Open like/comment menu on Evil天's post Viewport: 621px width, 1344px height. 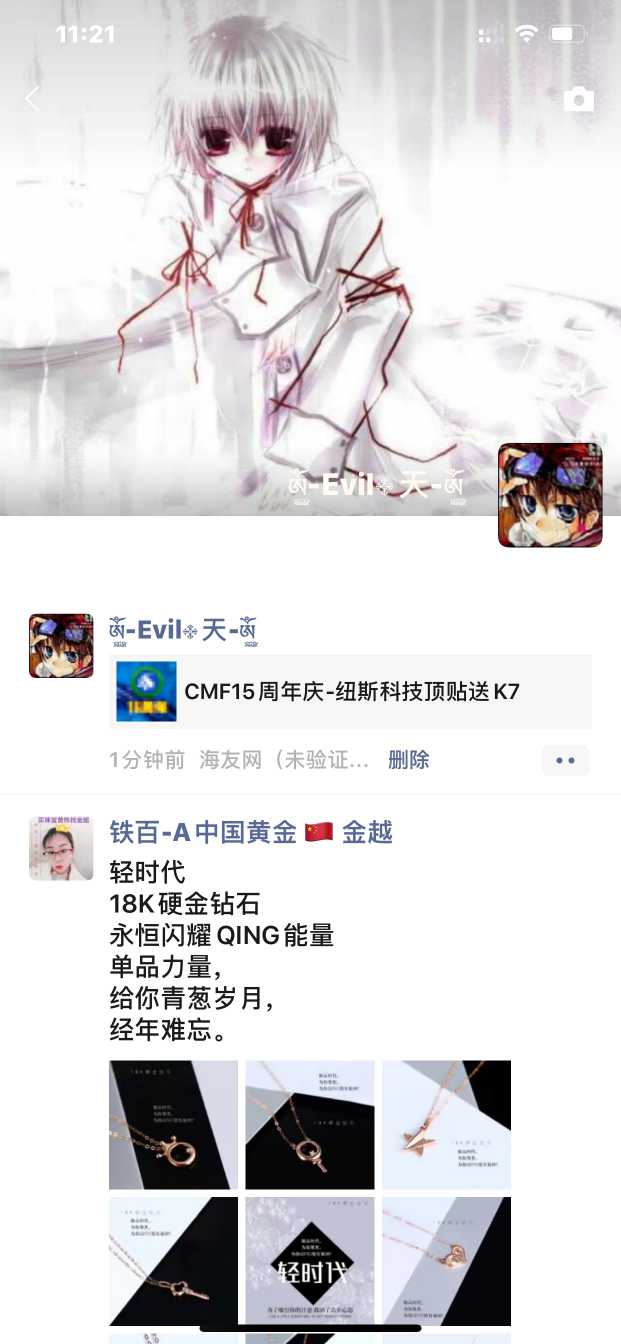point(565,760)
